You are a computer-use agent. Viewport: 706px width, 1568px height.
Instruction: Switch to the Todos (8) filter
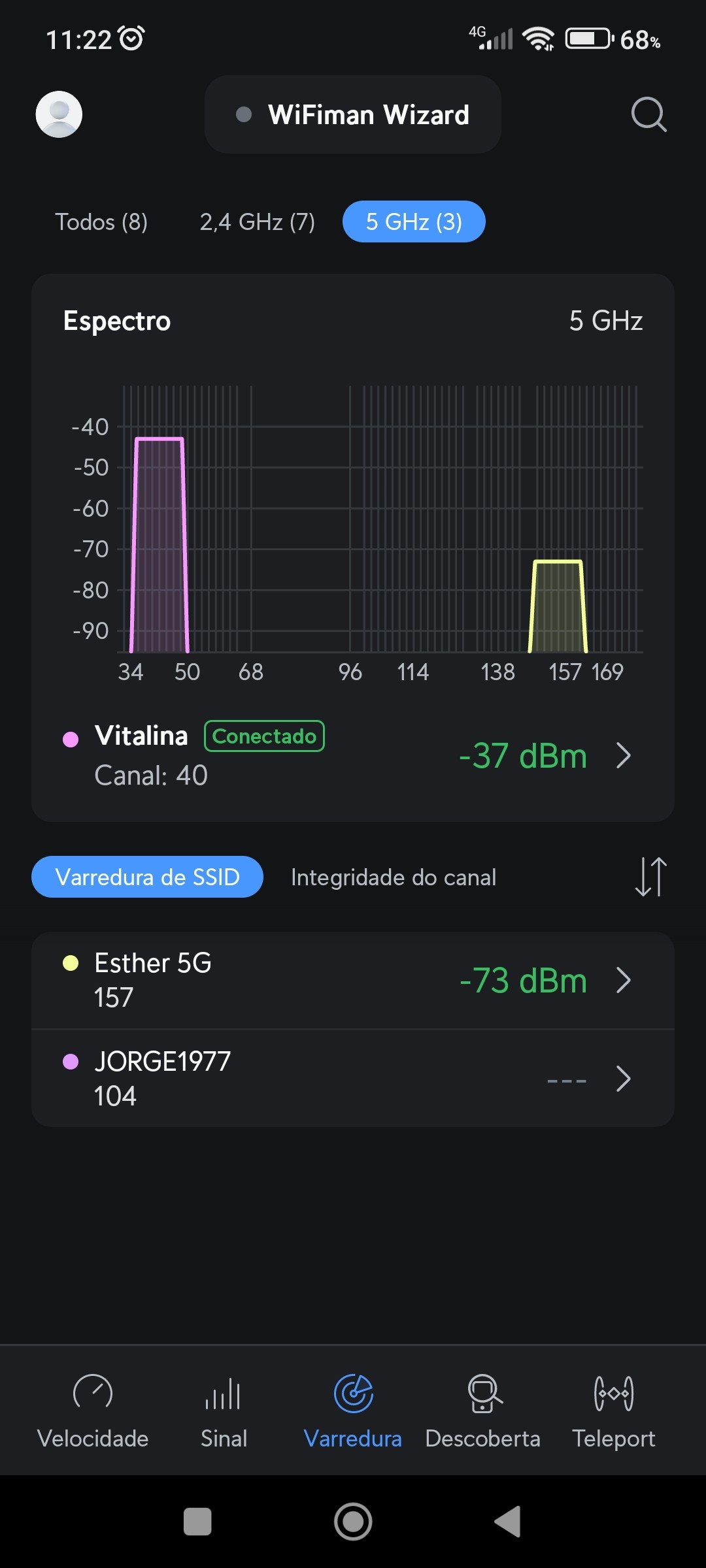(x=101, y=222)
